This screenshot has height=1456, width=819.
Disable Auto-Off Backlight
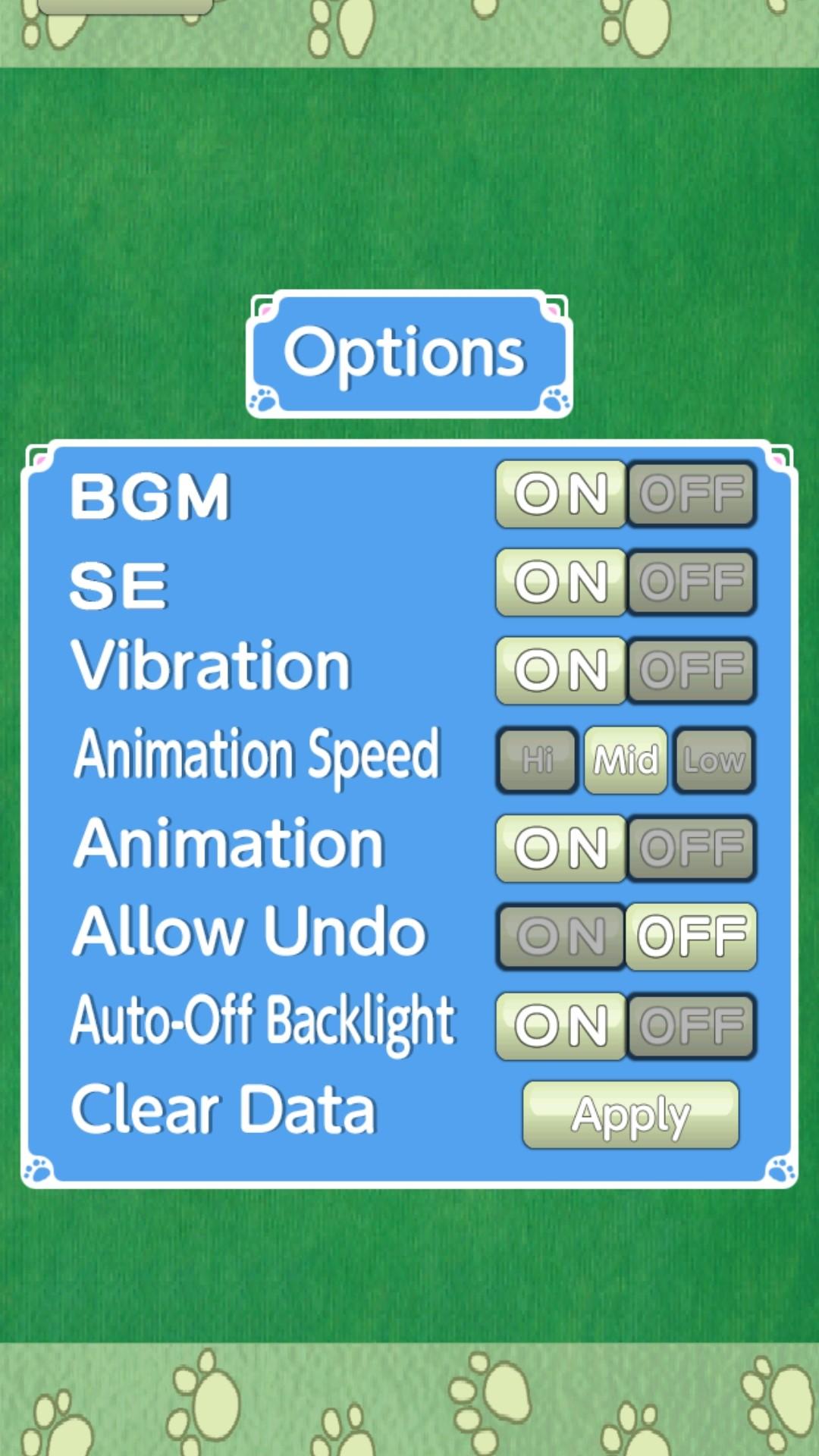[x=692, y=1025]
